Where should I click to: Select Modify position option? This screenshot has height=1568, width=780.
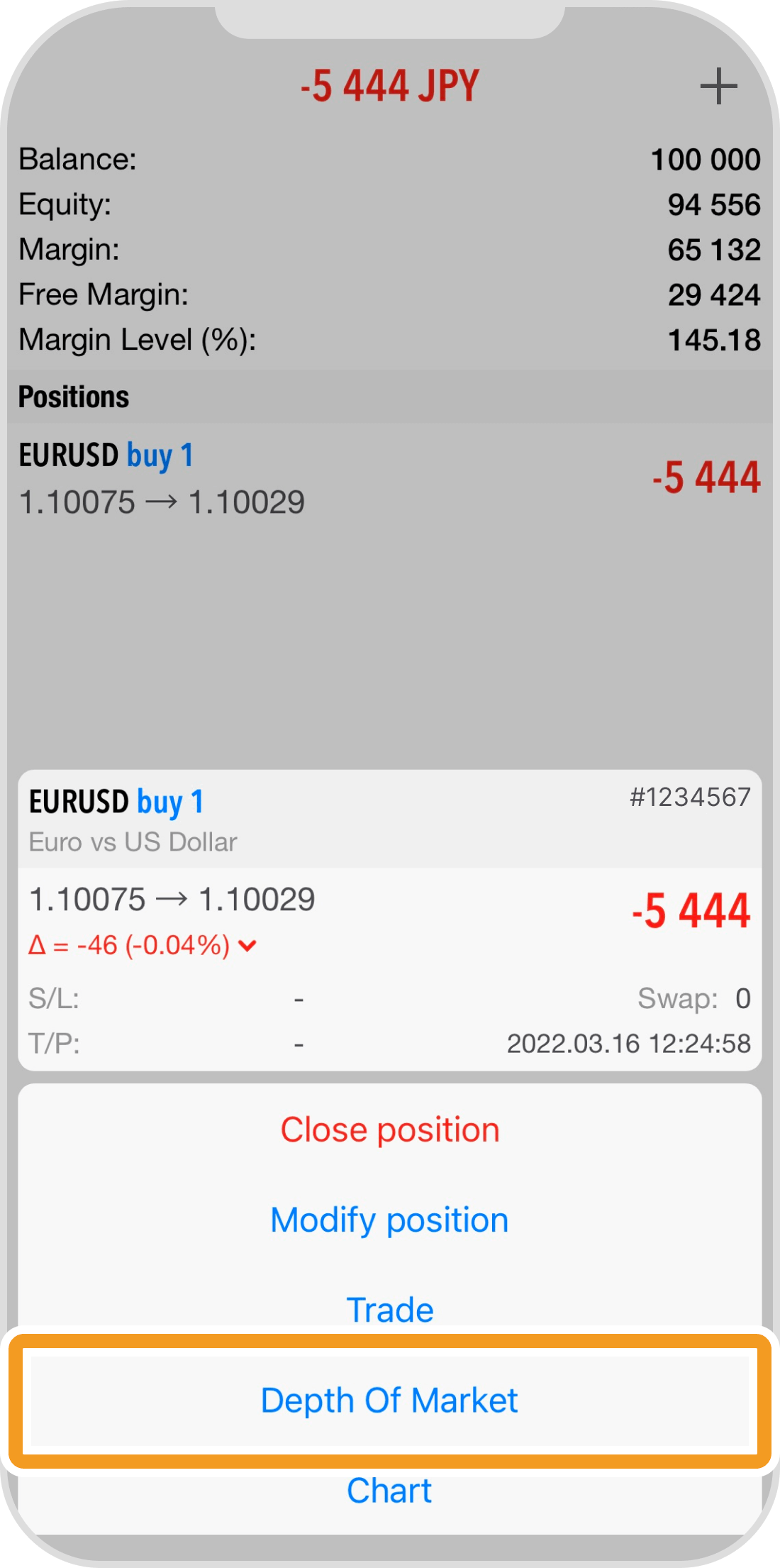point(390,1220)
